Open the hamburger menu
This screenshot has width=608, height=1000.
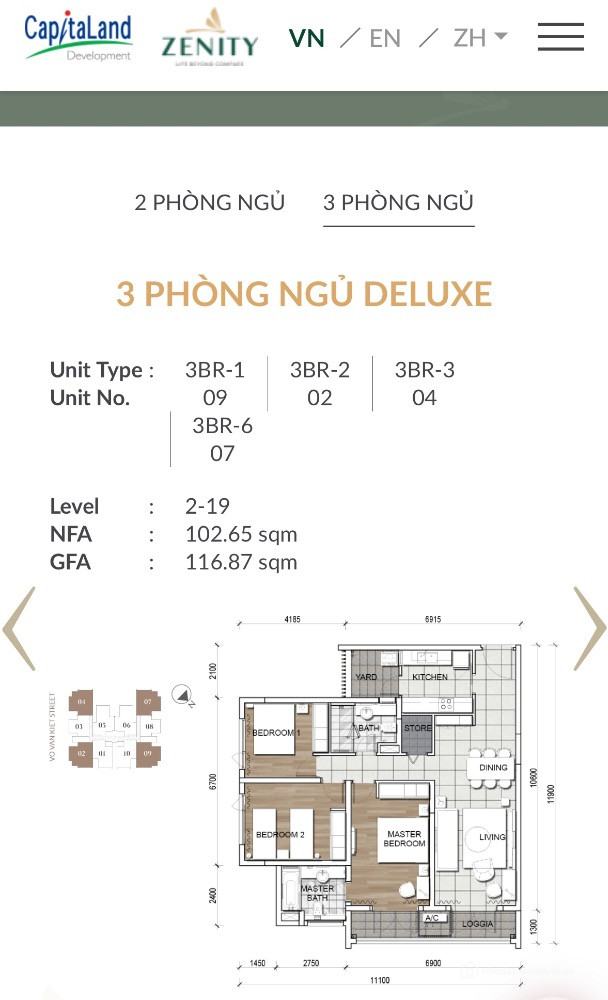560,37
